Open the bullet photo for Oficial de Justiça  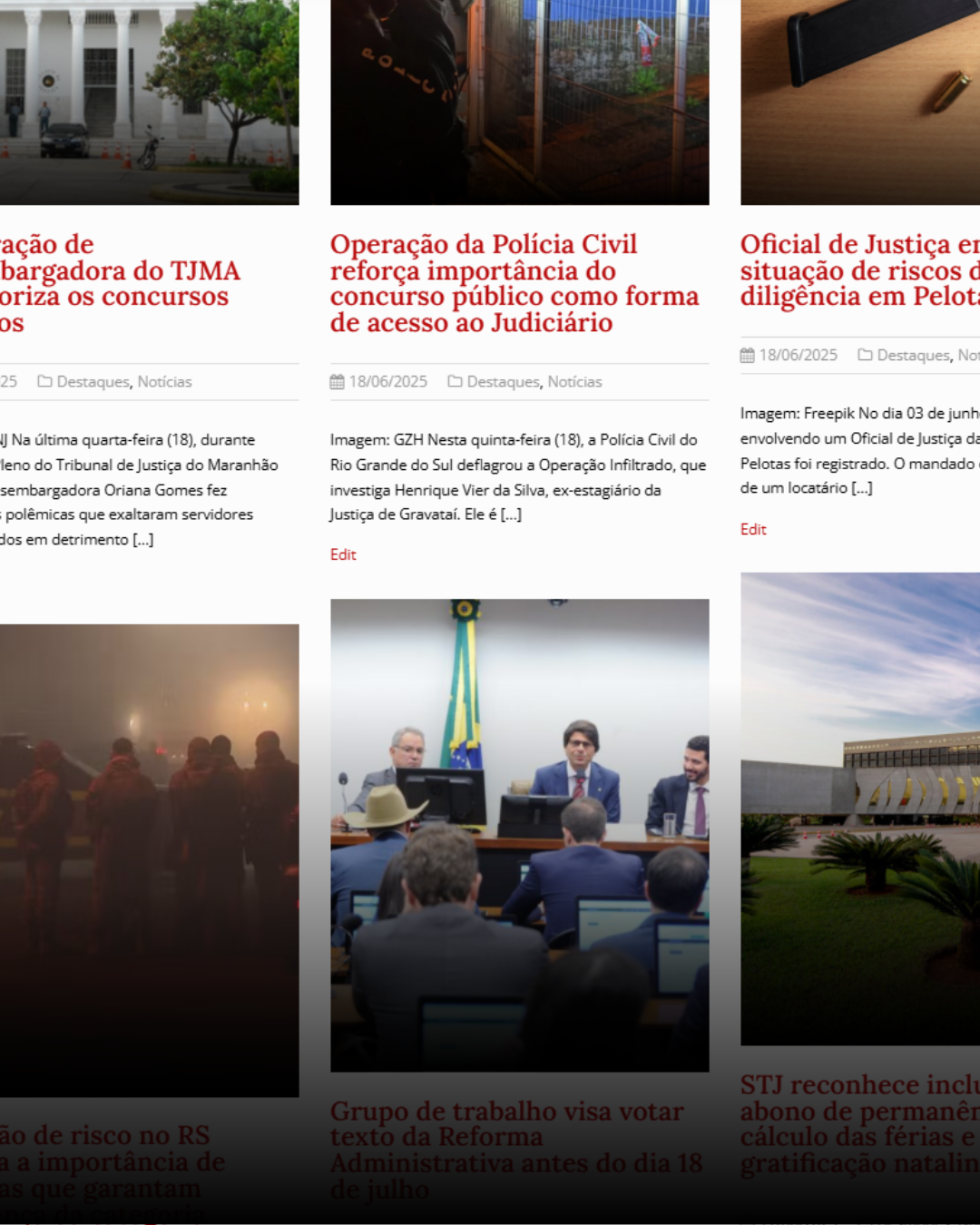click(x=859, y=100)
